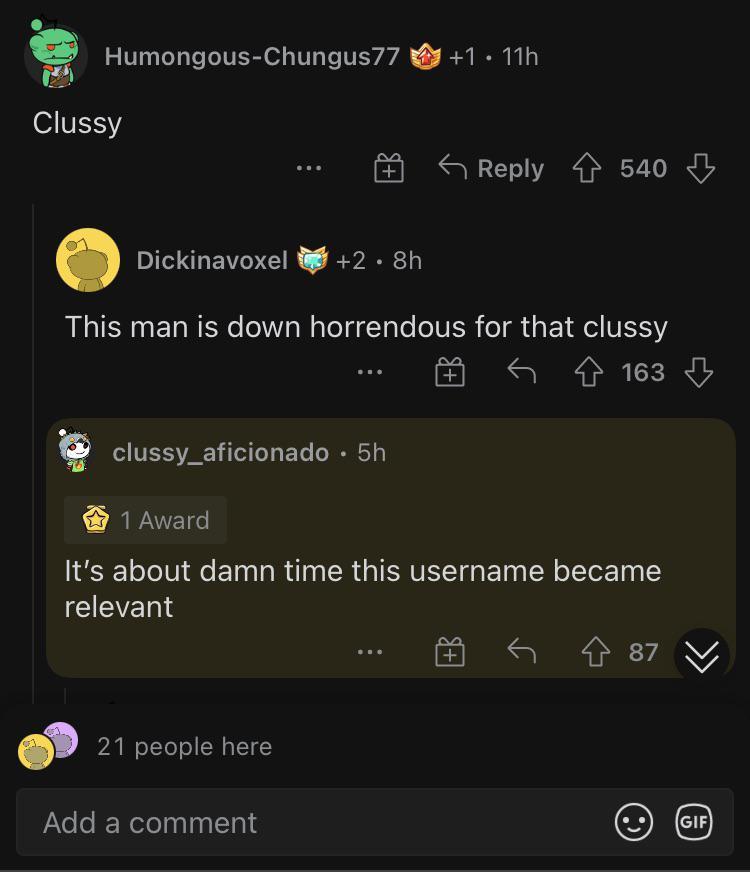Tap clussy_aficionado's avatar
The image size is (750, 872).
[76, 451]
